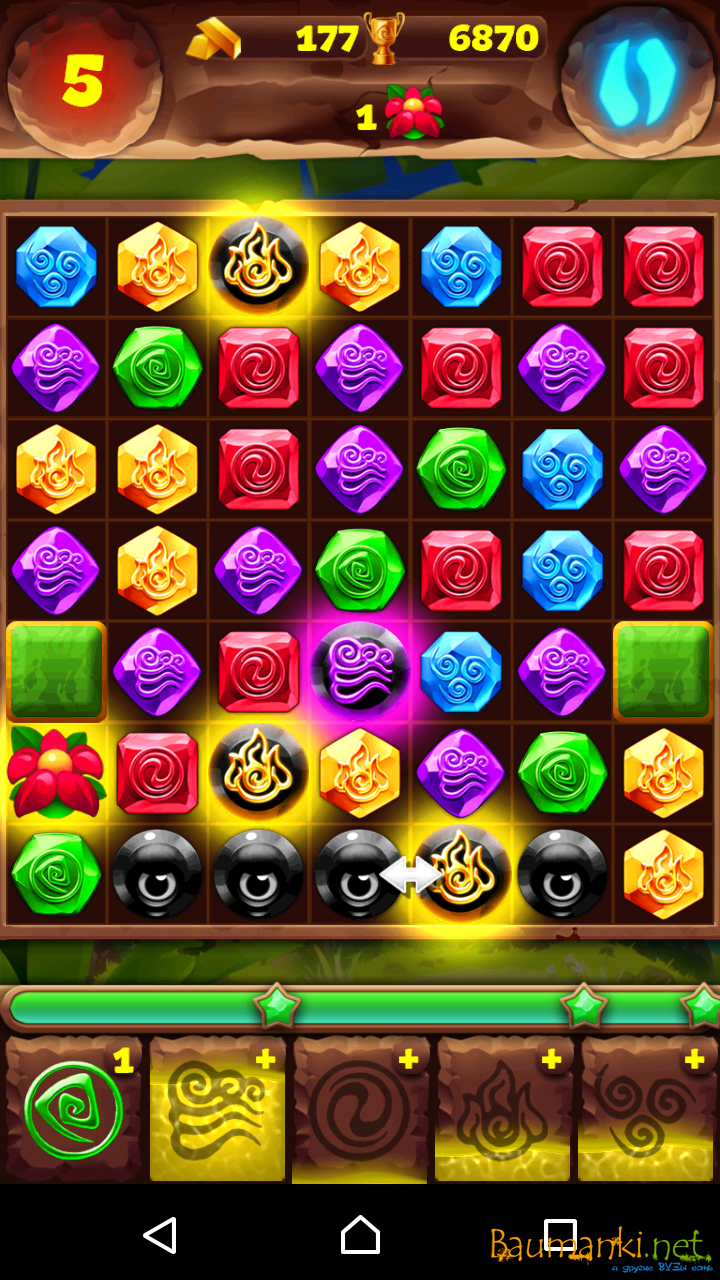
Task: Tap the fire bomb in top row
Action: point(258,265)
